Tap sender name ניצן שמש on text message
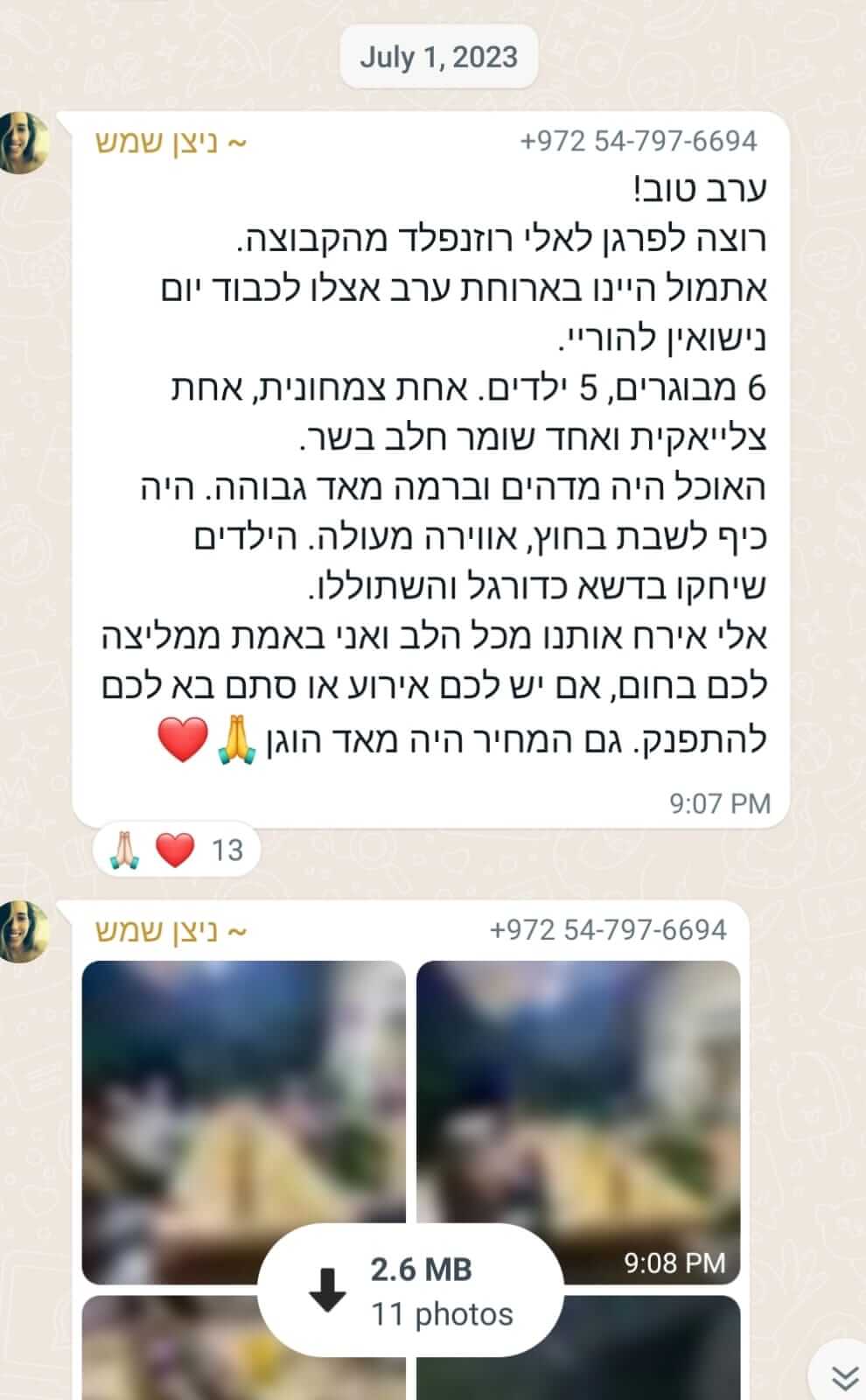 coord(171,142)
